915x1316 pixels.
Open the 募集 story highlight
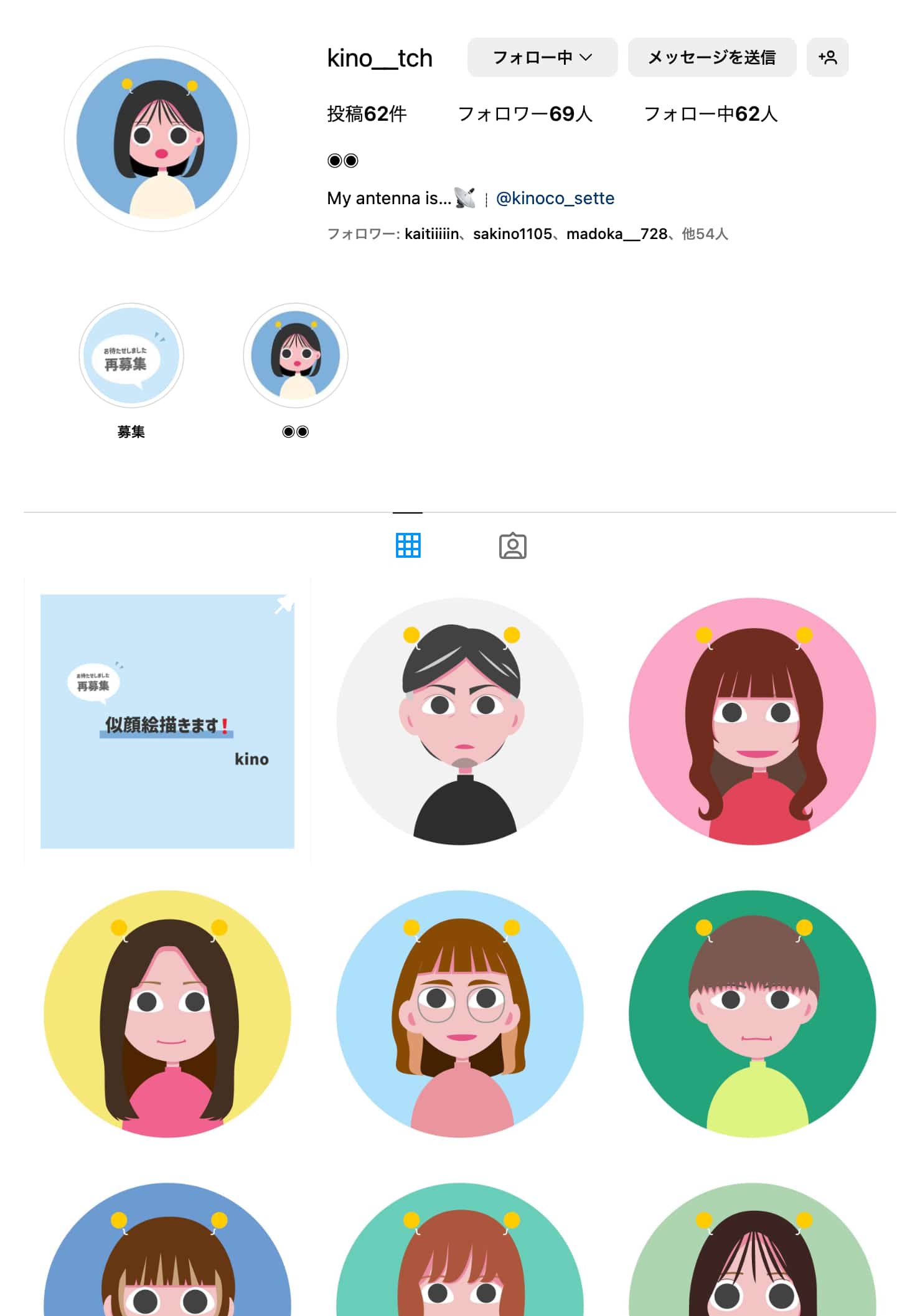click(x=131, y=355)
